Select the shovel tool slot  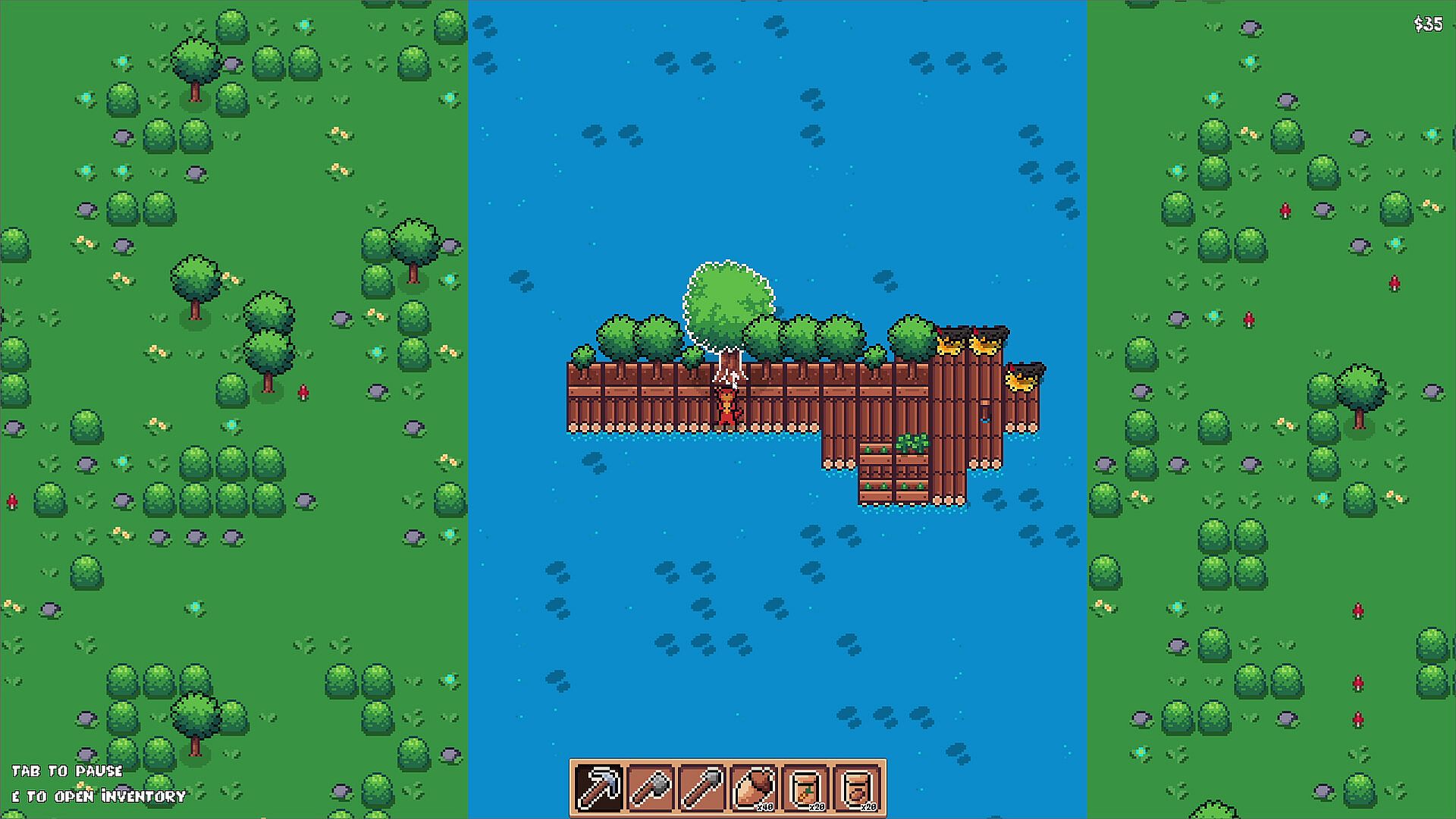tap(702, 788)
